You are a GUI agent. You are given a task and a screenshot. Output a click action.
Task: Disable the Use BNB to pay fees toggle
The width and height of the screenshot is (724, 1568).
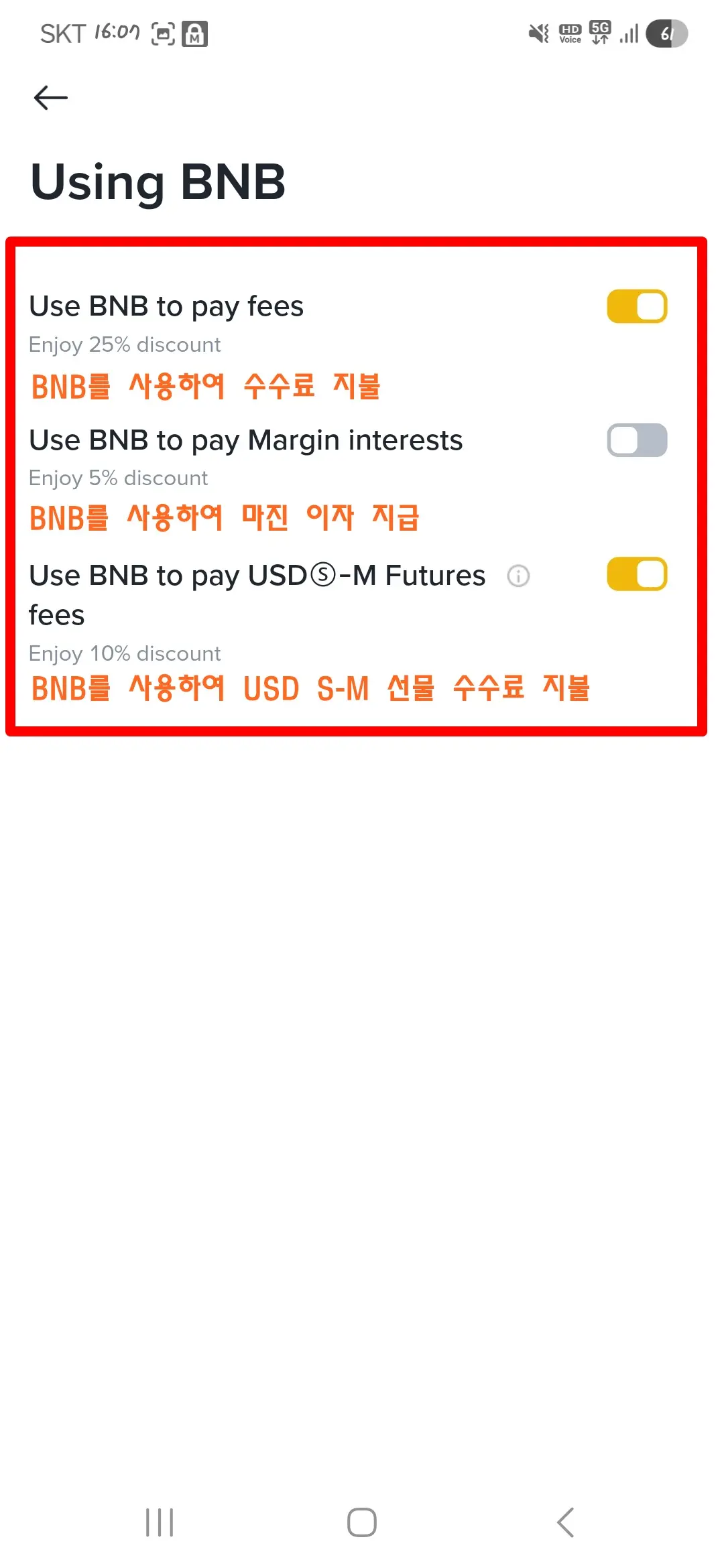pyautogui.click(x=636, y=306)
